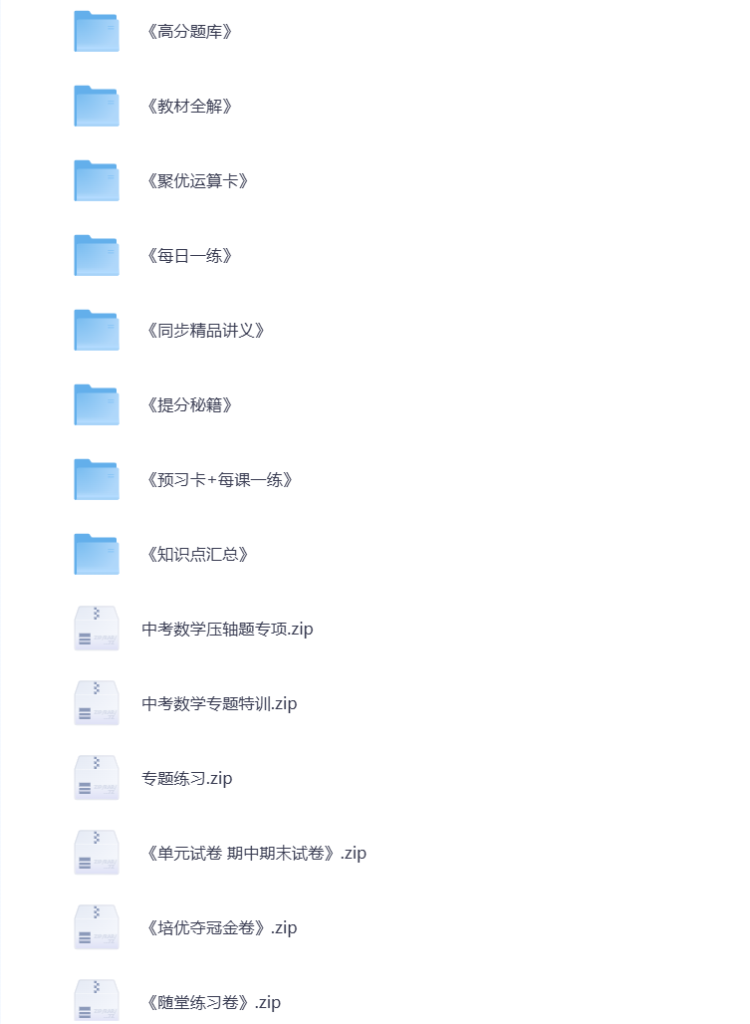
Task: Select the 《培优夺冠金卷》.zip archive icon
Action: coord(96,926)
